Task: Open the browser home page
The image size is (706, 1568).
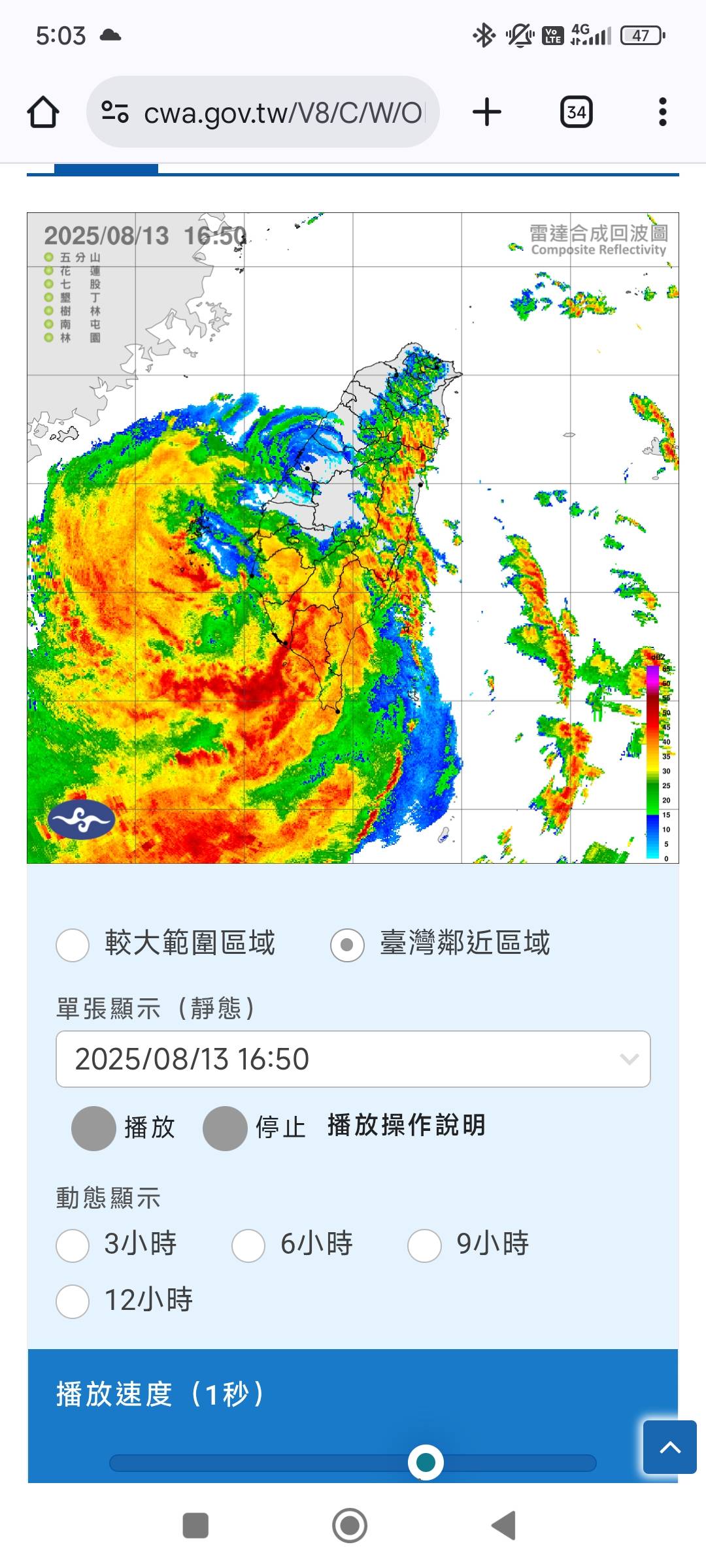Action: pyautogui.click(x=43, y=112)
